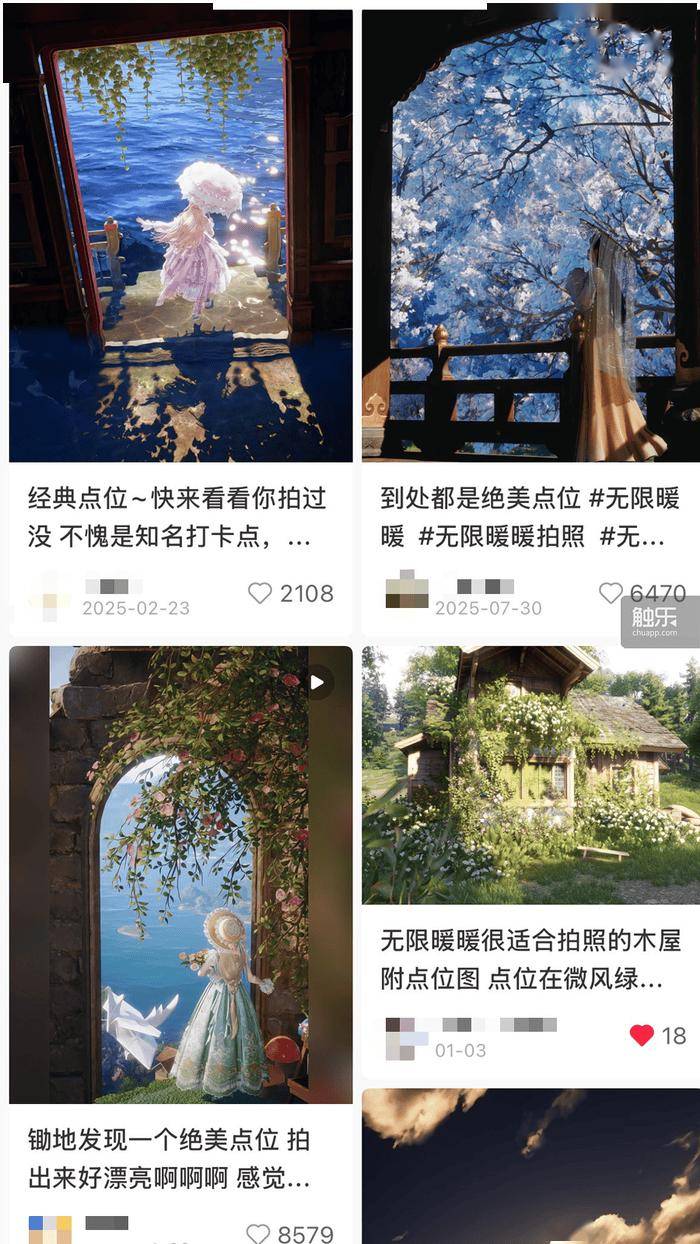
Task: Like the post with 6470 likes
Action: 611,593
